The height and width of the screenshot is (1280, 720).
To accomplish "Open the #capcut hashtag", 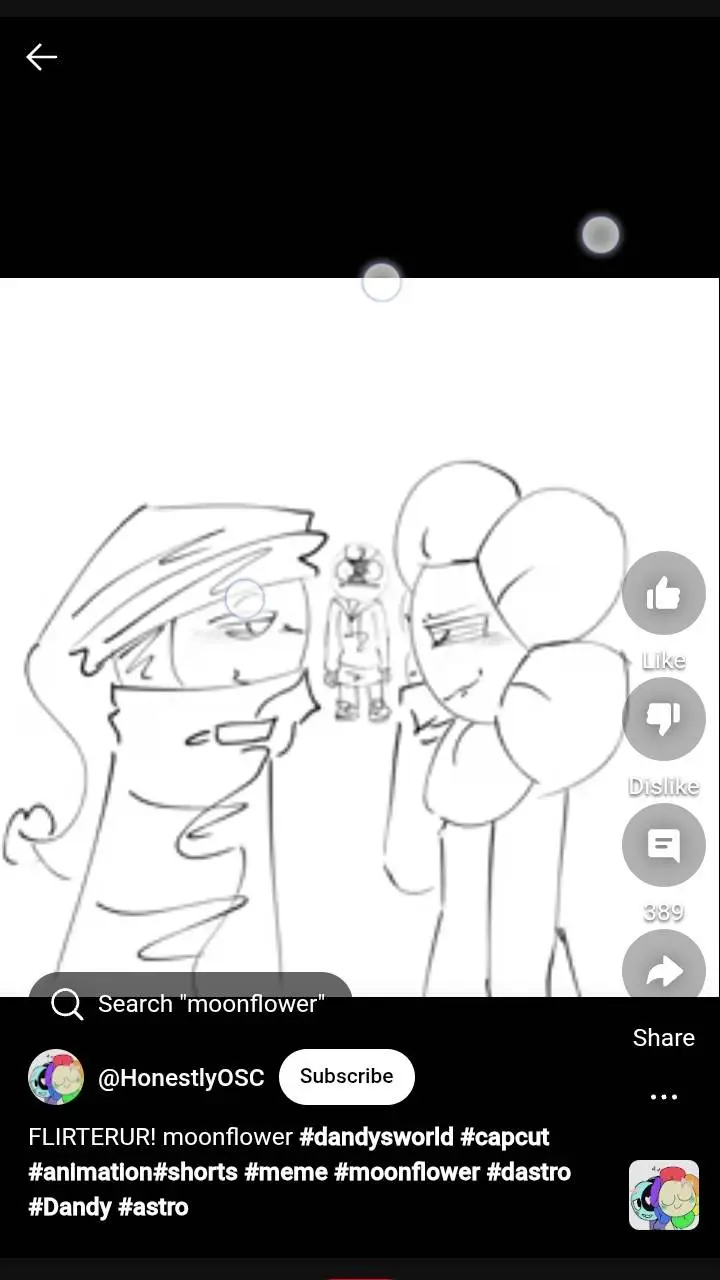I will (504, 1137).
